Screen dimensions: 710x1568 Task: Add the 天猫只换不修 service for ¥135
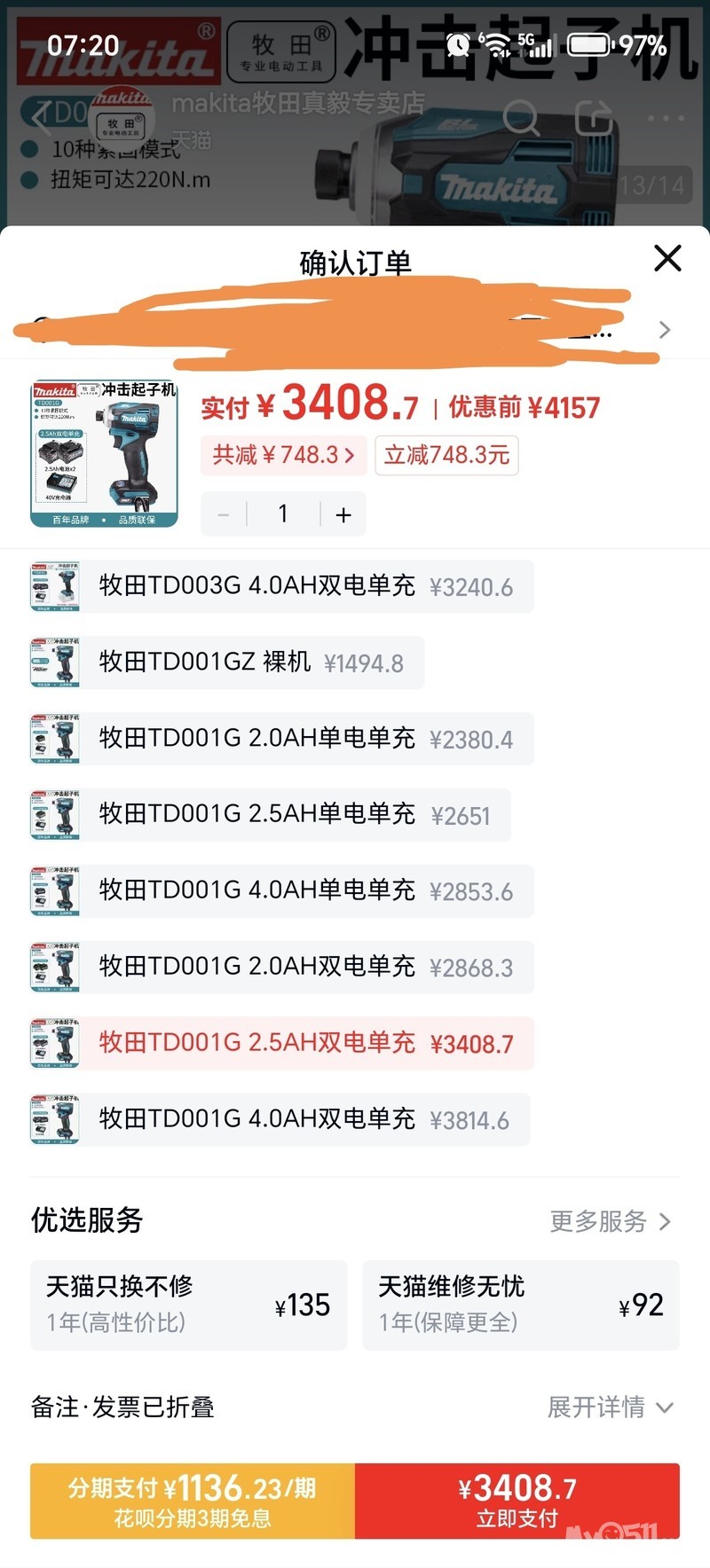(x=188, y=1305)
